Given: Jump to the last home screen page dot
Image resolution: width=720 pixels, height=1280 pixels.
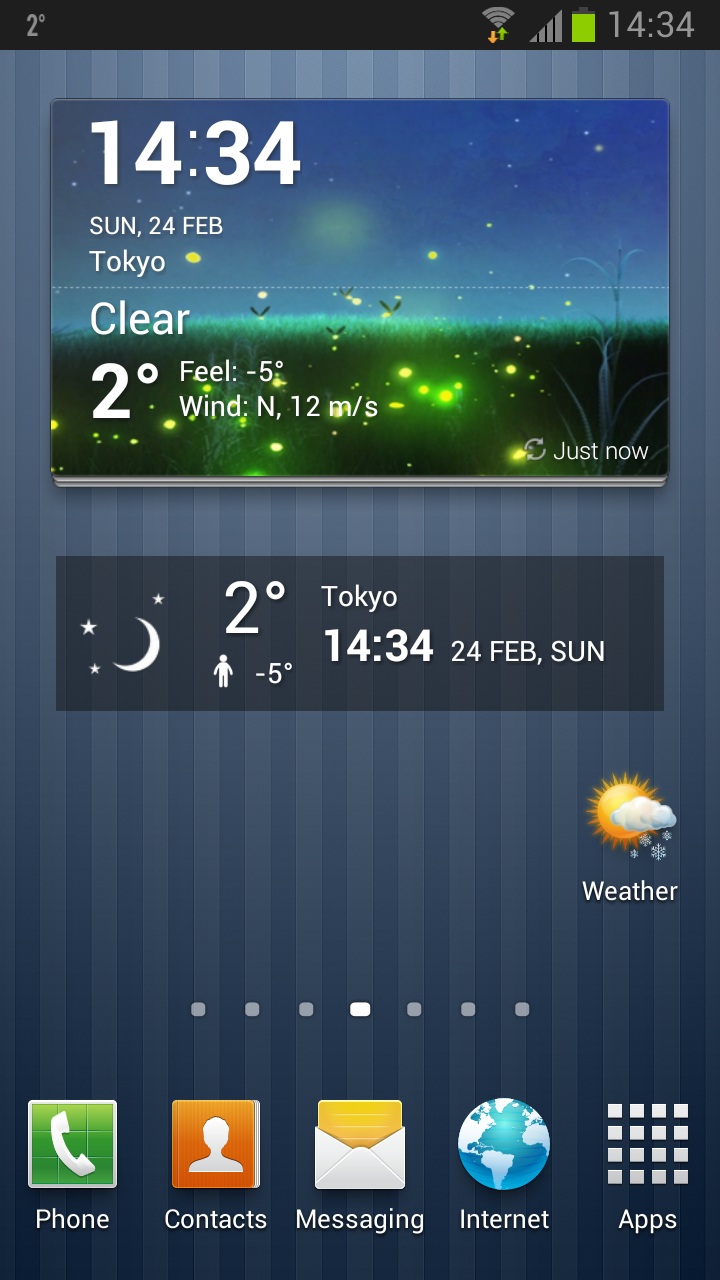Looking at the screenshot, I should (522, 1010).
